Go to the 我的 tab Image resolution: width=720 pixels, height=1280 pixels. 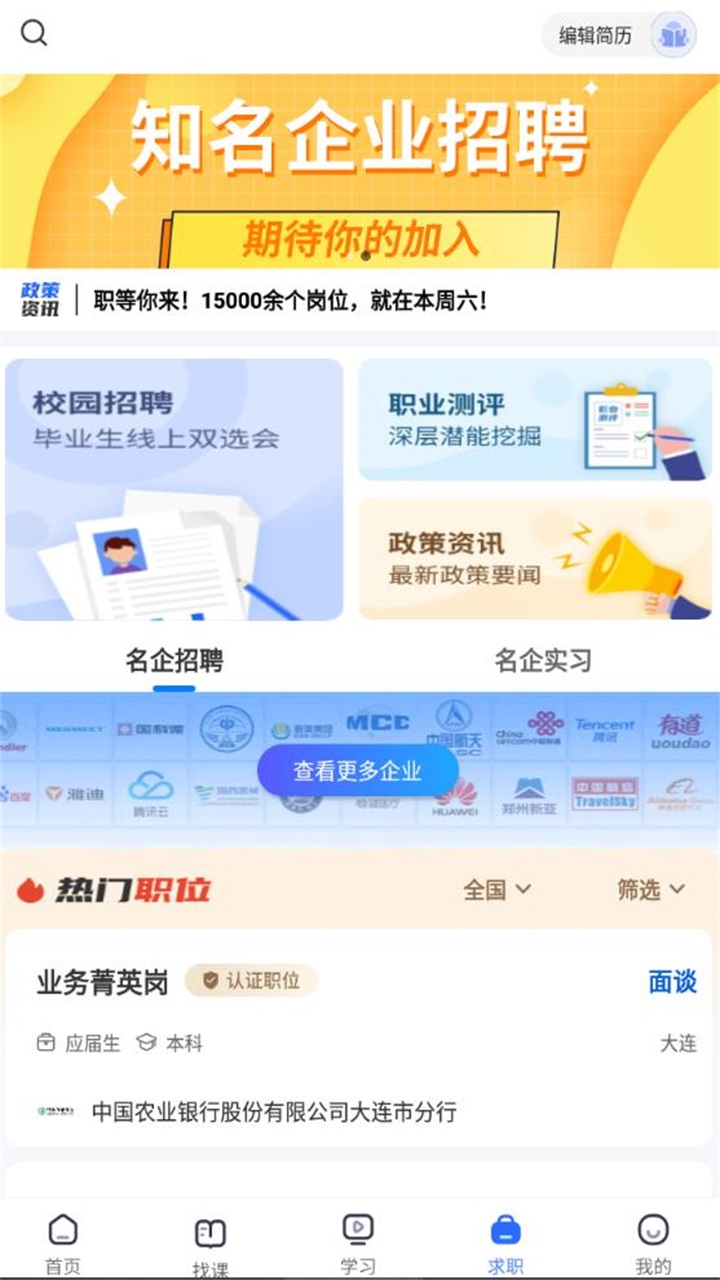point(653,1243)
